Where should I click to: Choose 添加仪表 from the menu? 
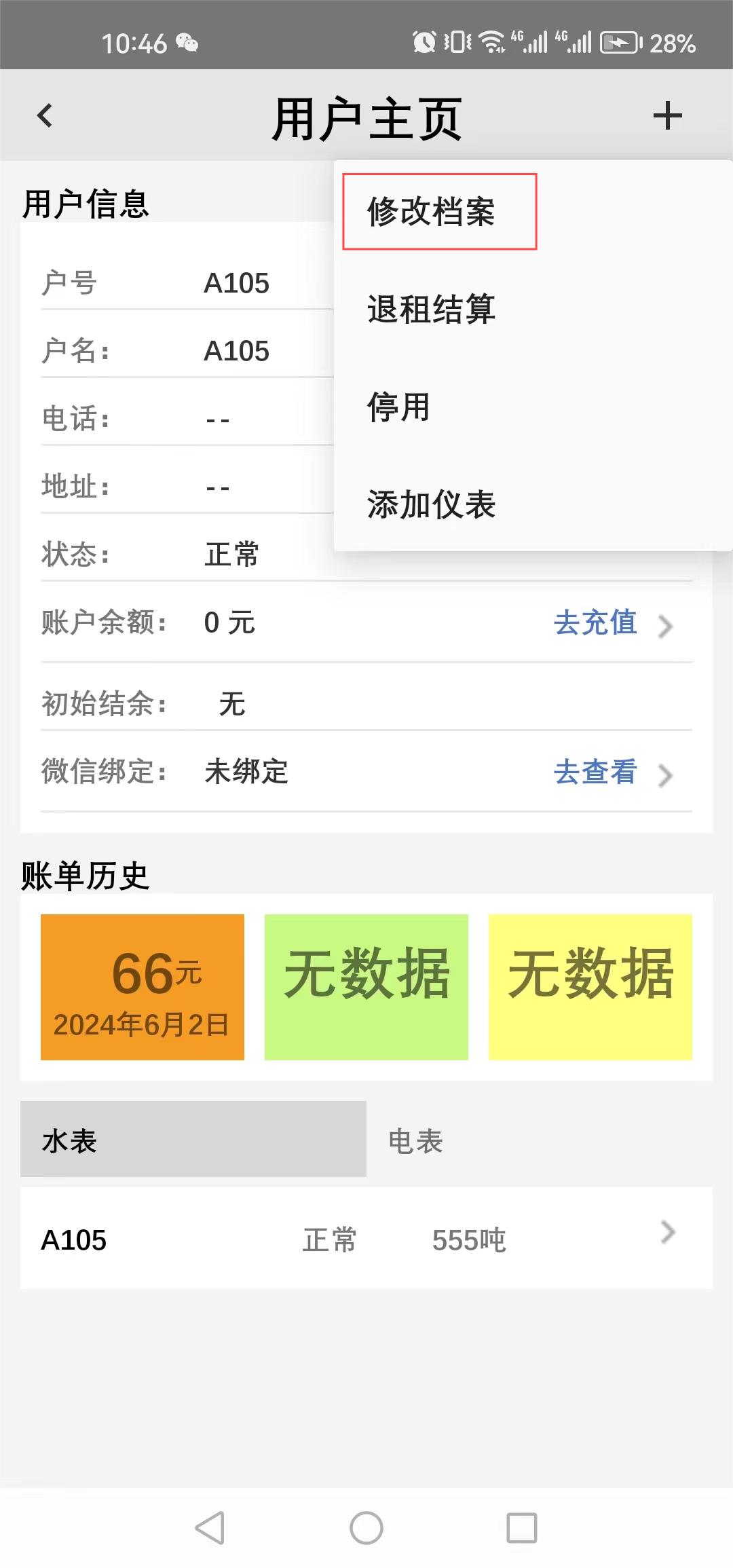432,504
